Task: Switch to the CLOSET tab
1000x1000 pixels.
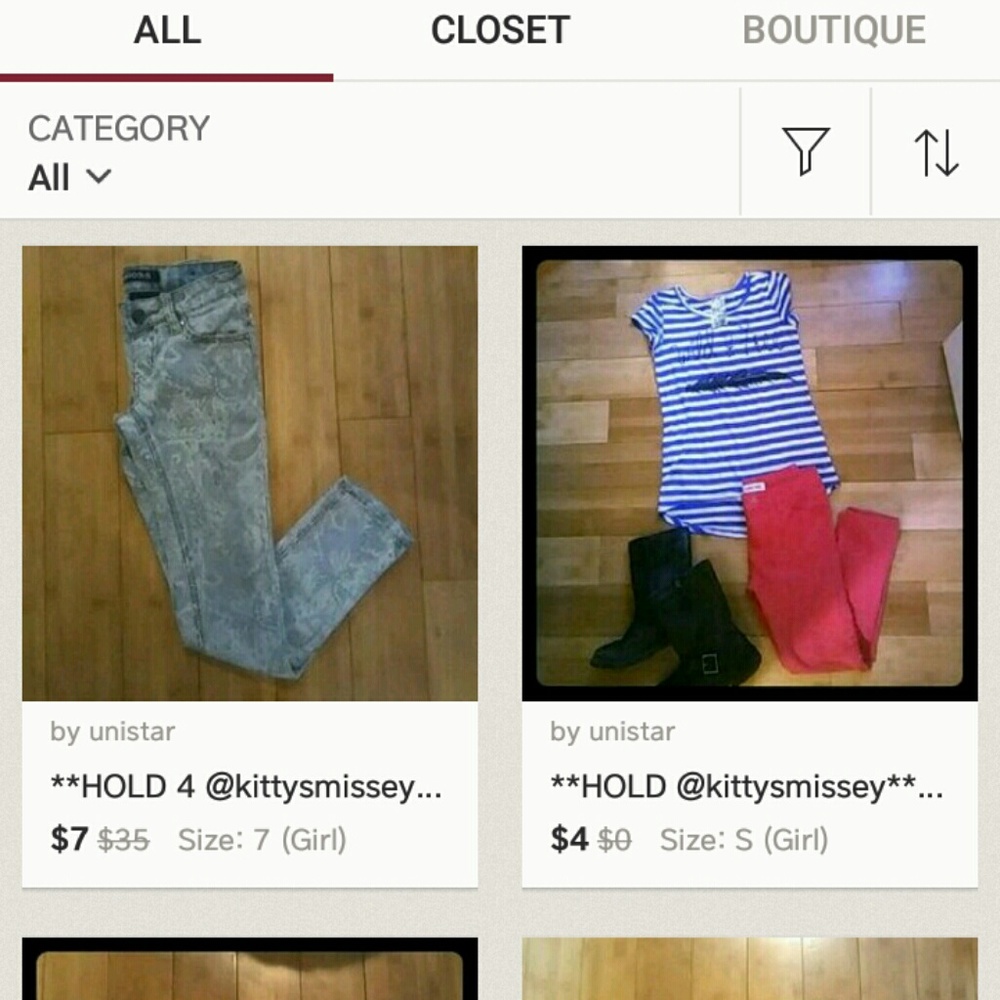Action: coord(500,32)
